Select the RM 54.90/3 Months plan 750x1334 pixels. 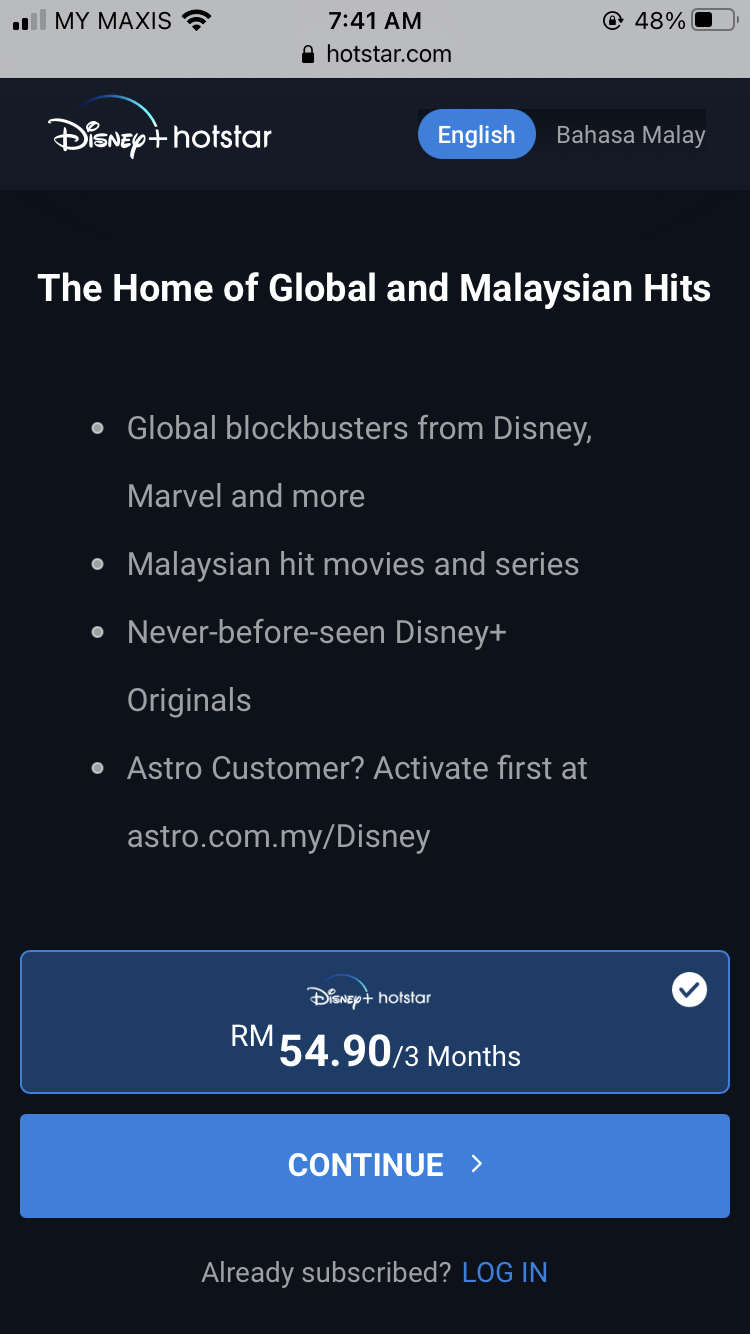tap(375, 1022)
